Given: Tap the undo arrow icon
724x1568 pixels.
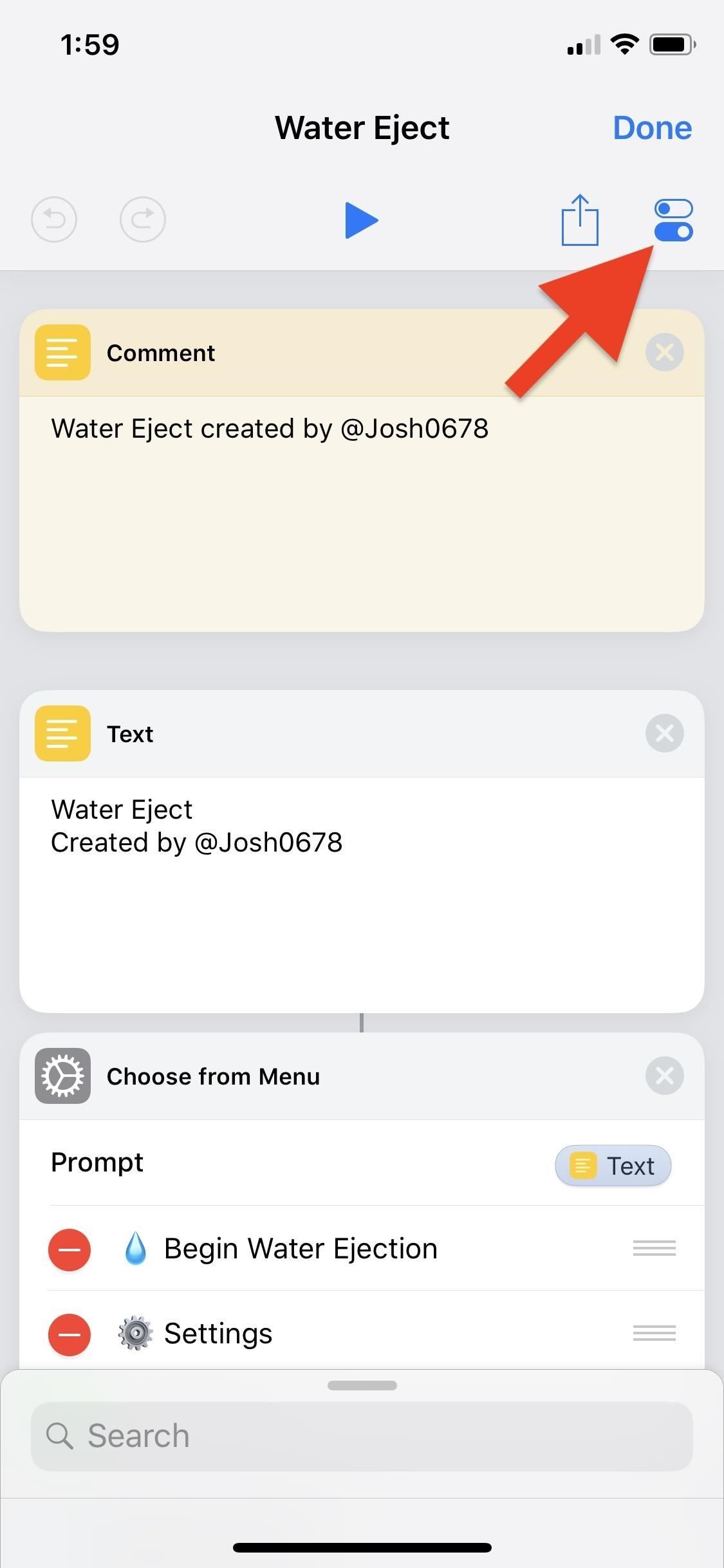Looking at the screenshot, I should [53, 219].
